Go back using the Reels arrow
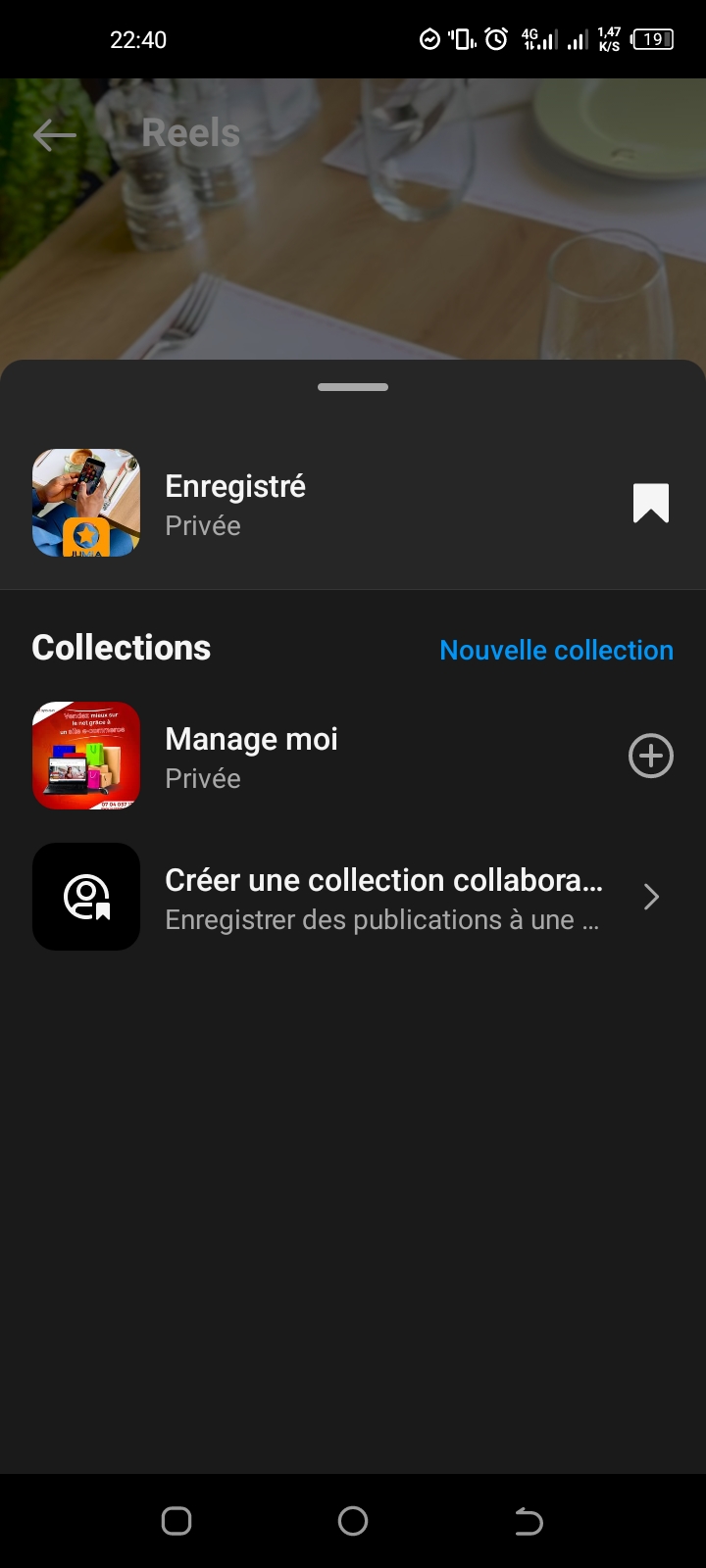The image size is (706, 1568). pyautogui.click(x=55, y=134)
